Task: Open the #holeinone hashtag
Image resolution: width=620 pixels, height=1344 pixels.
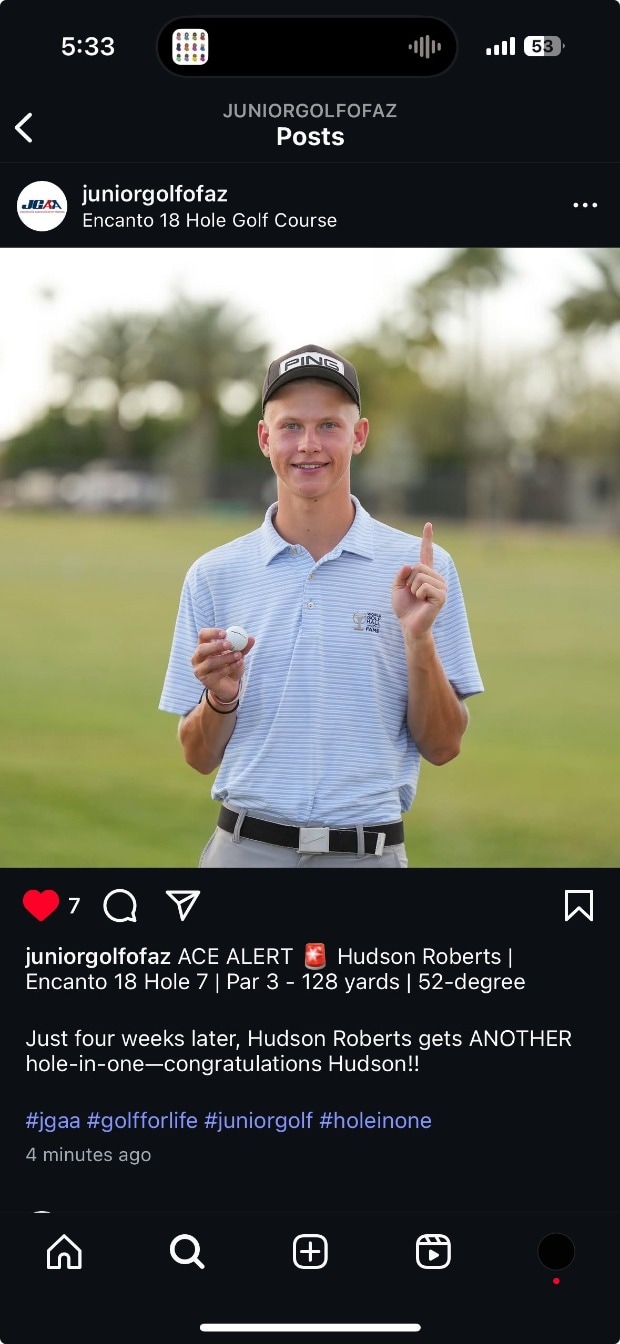Action: 375,1121
